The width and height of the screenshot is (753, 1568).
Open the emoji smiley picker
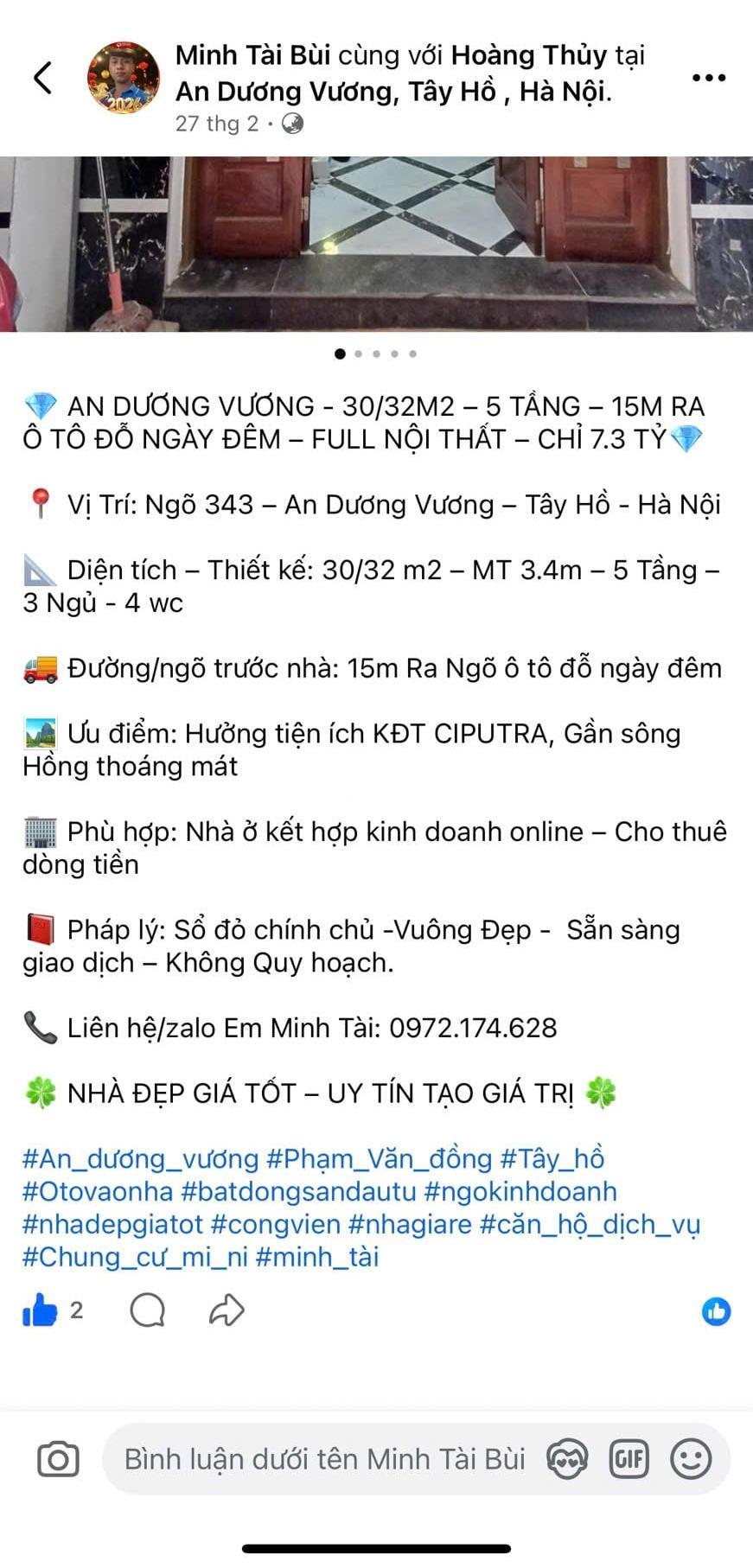[691, 1459]
